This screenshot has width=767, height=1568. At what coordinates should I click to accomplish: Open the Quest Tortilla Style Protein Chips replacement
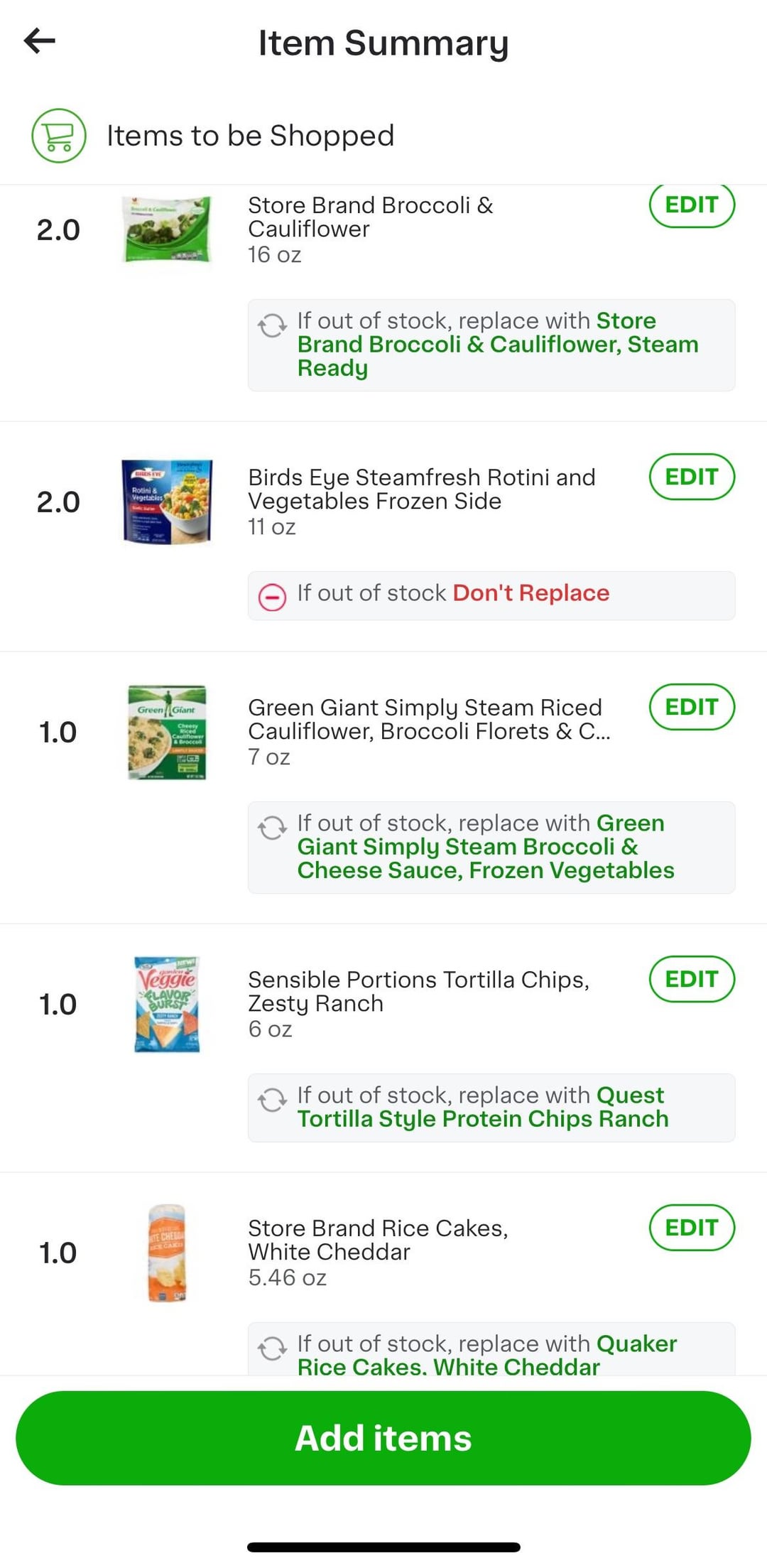tap(491, 1108)
